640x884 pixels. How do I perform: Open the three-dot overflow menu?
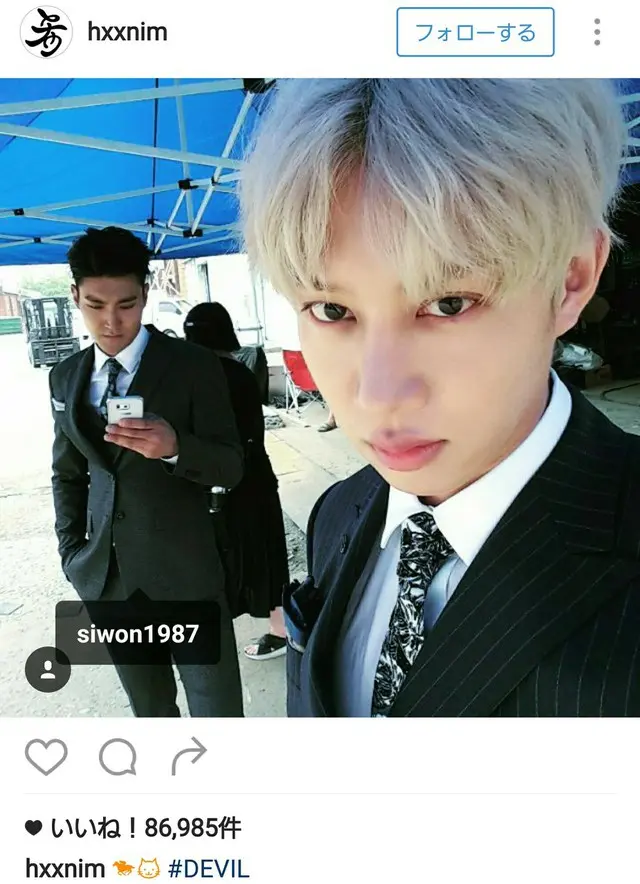pos(597,32)
